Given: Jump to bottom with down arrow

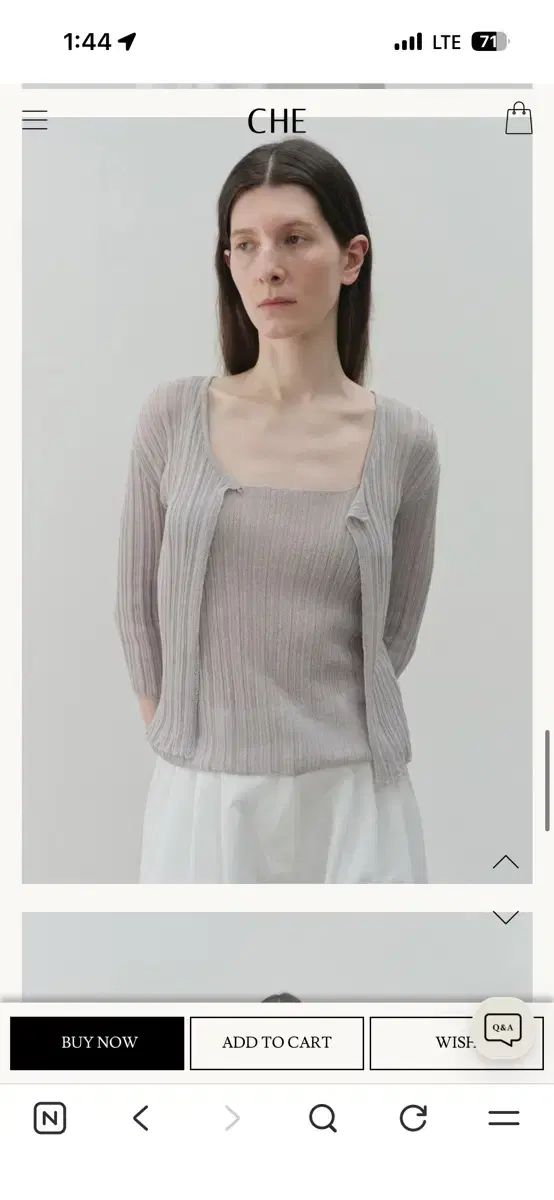Looking at the screenshot, I should 506,917.
